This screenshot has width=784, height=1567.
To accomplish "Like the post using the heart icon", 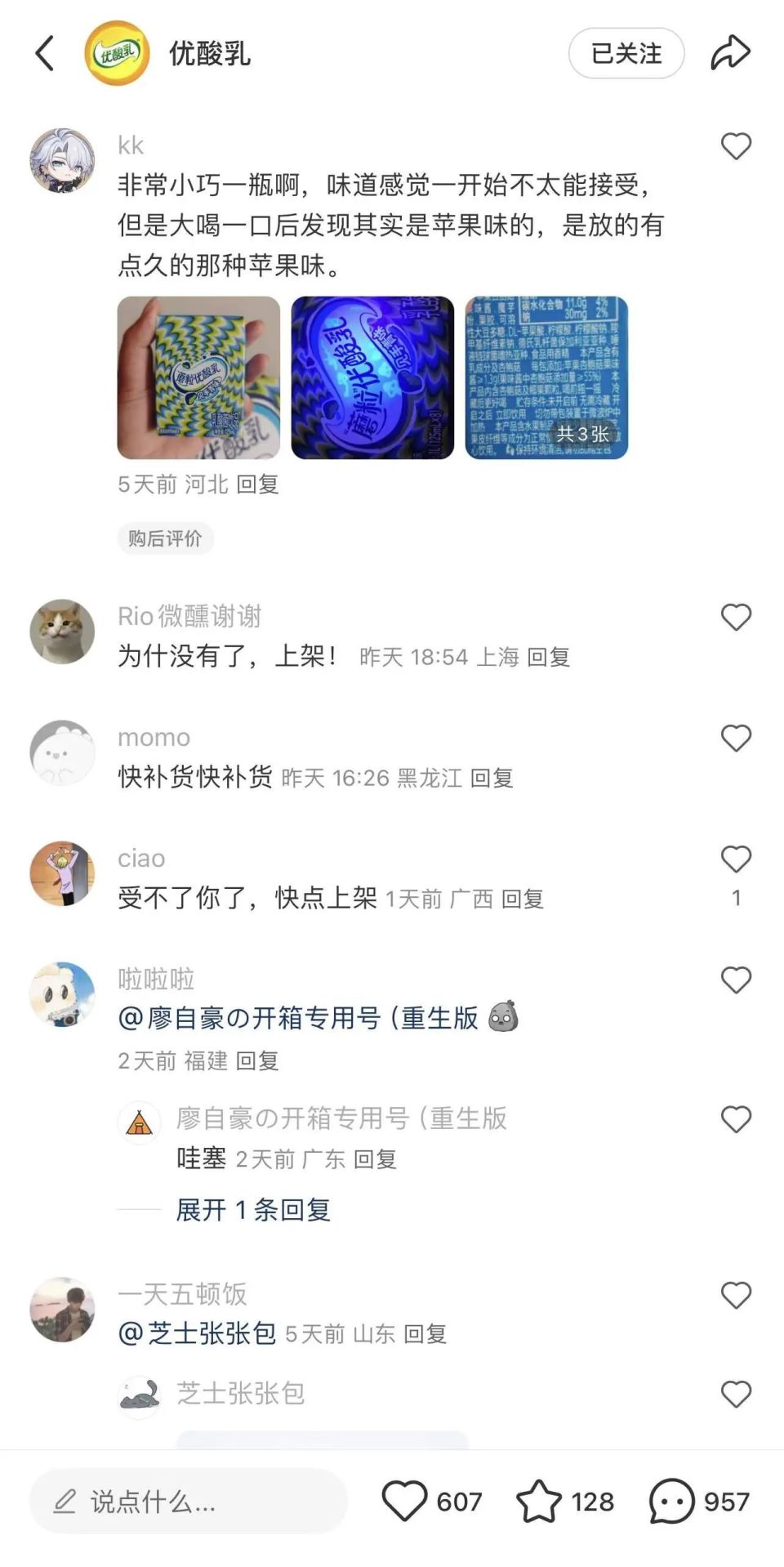I will (x=406, y=1501).
